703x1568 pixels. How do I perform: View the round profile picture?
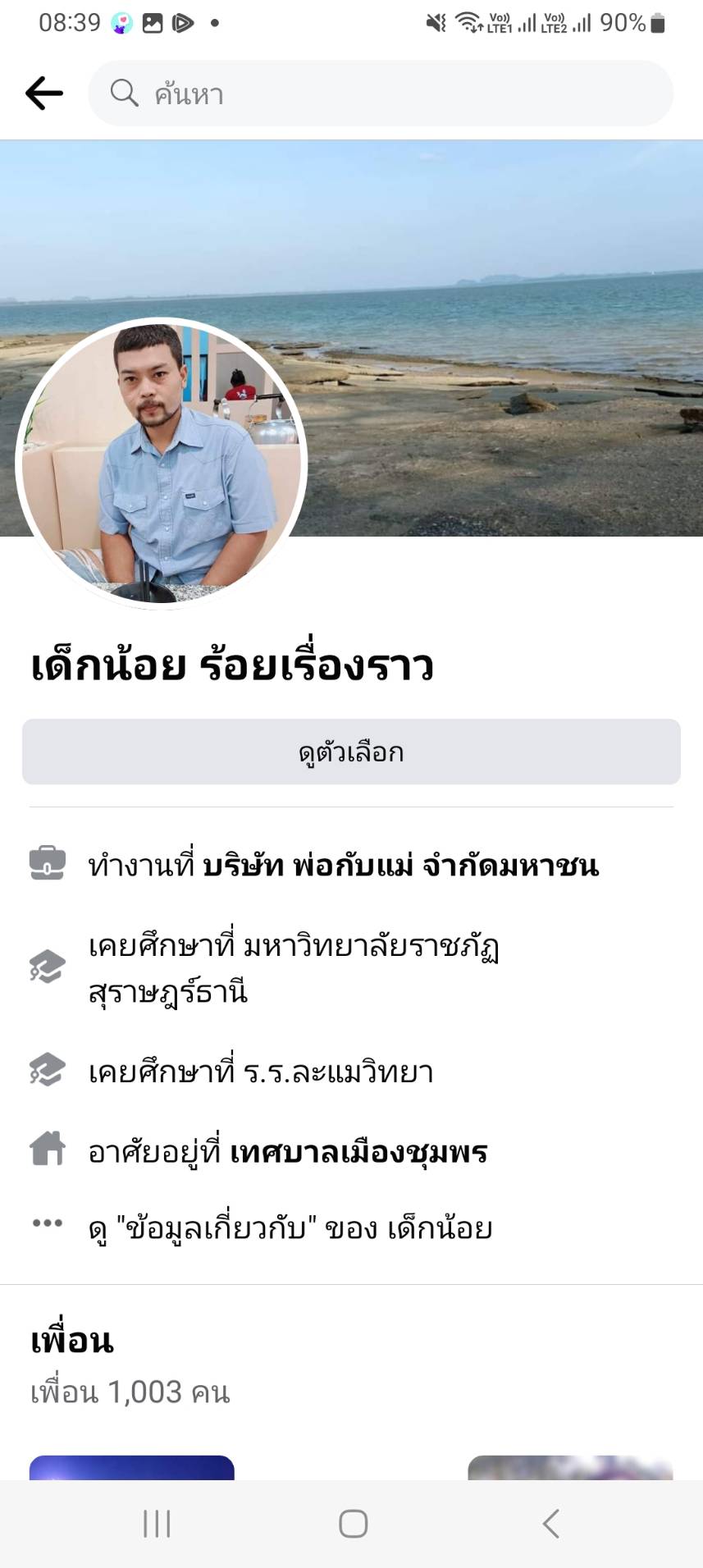[x=161, y=463]
